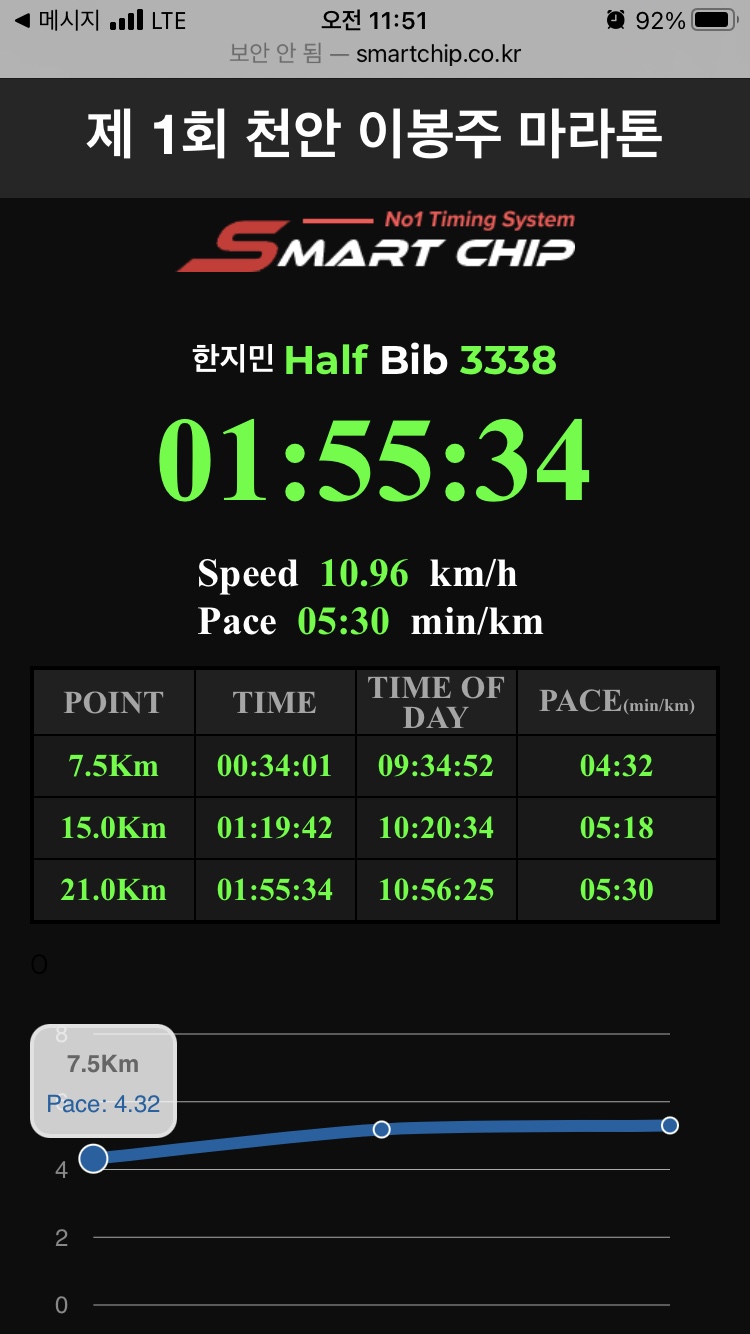Screen dimensions: 750x1334
Task: Select the 21.0Km point on the pace chart
Action: (670, 1125)
